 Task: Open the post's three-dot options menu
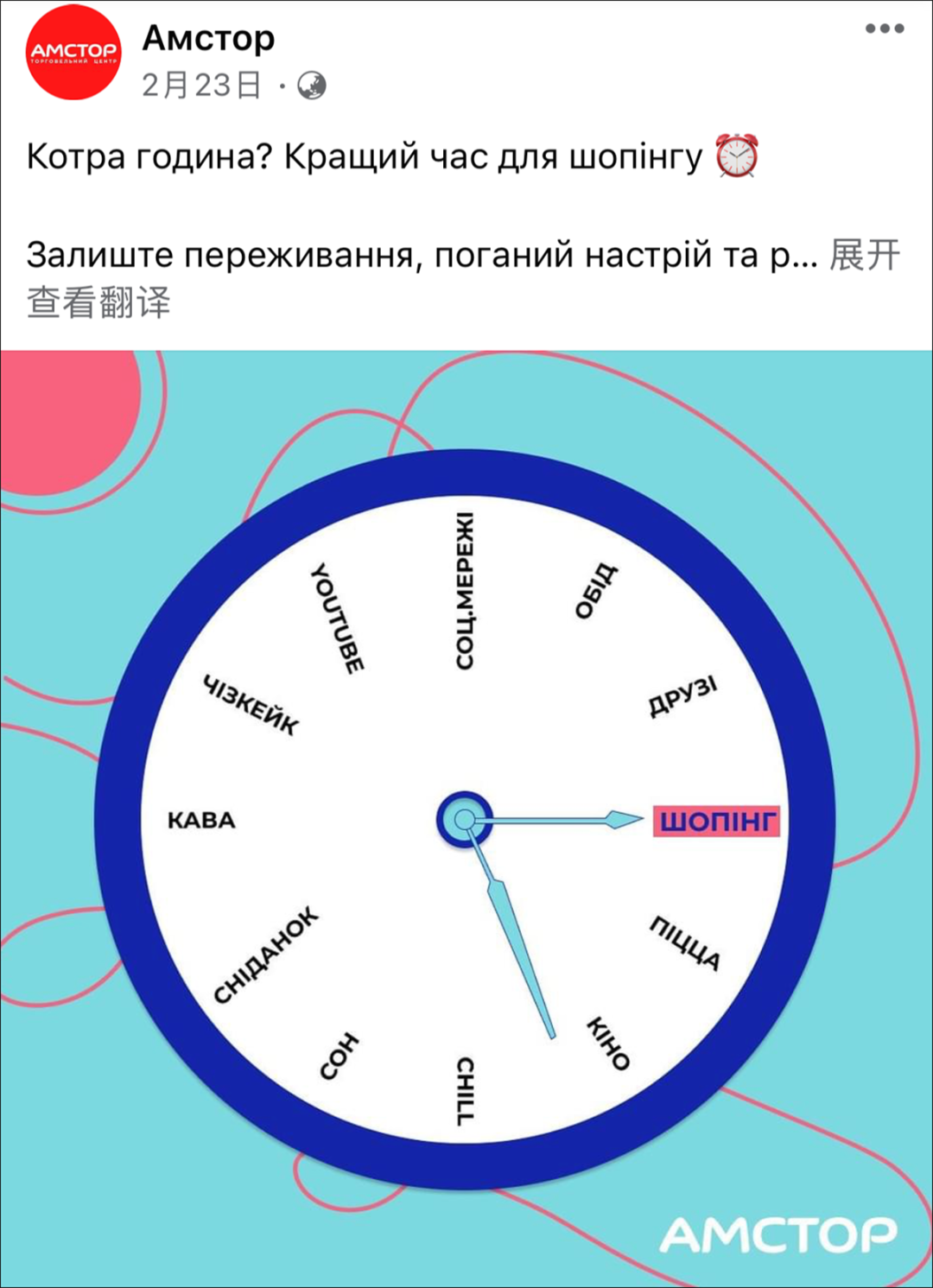pyautogui.click(x=884, y=29)
